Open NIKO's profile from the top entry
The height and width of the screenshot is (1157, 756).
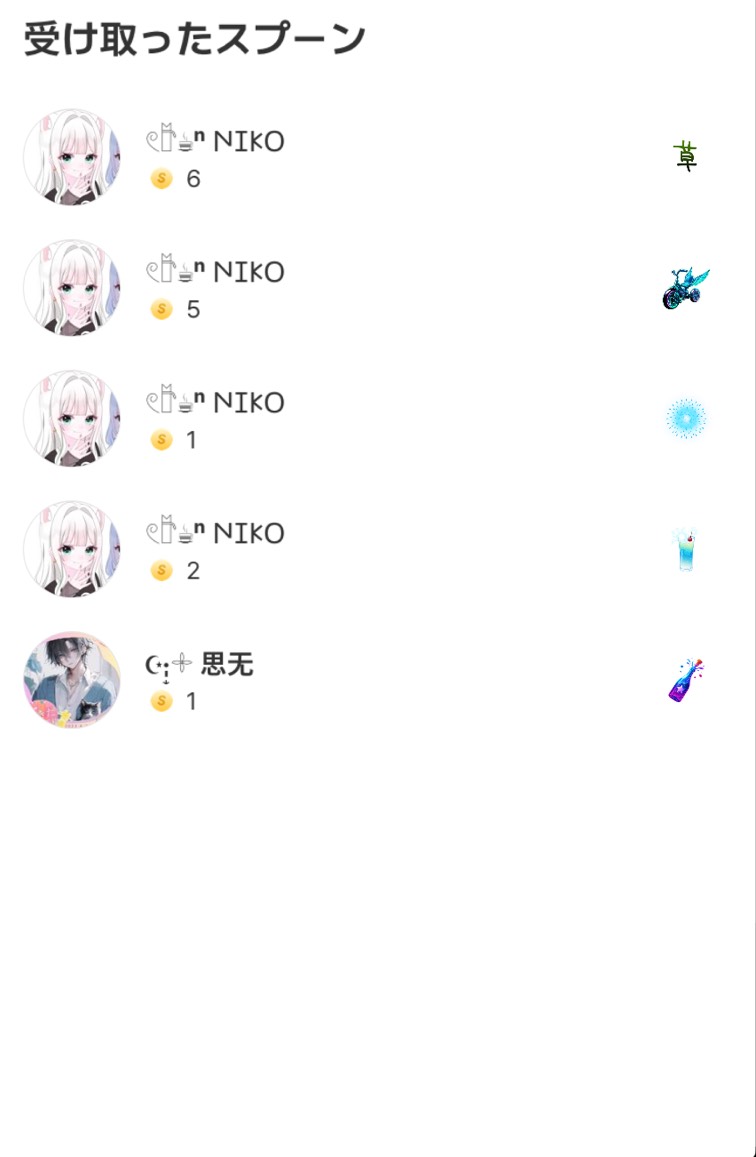[x=215, y=141]
